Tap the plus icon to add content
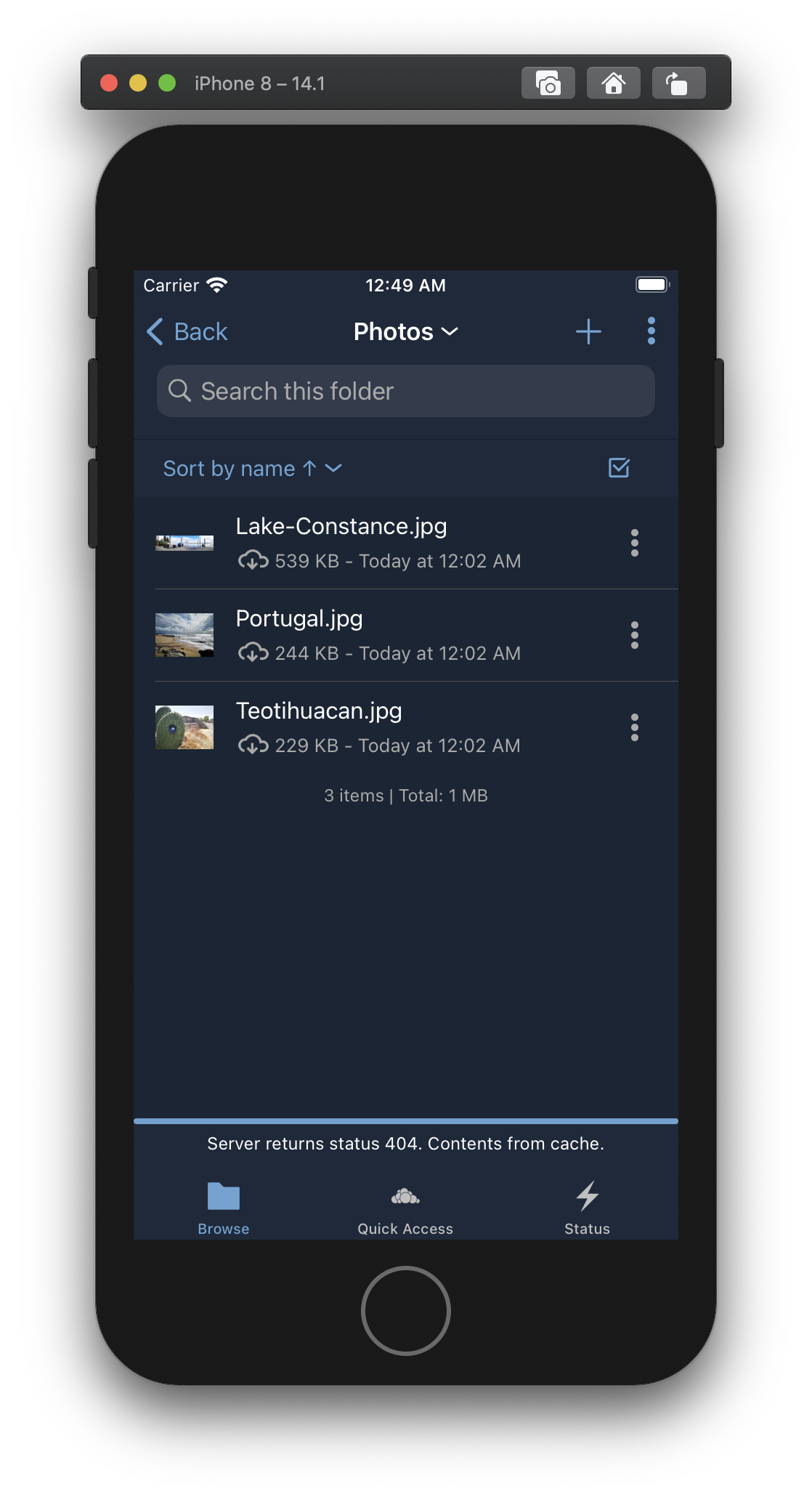 click(588, 331)
